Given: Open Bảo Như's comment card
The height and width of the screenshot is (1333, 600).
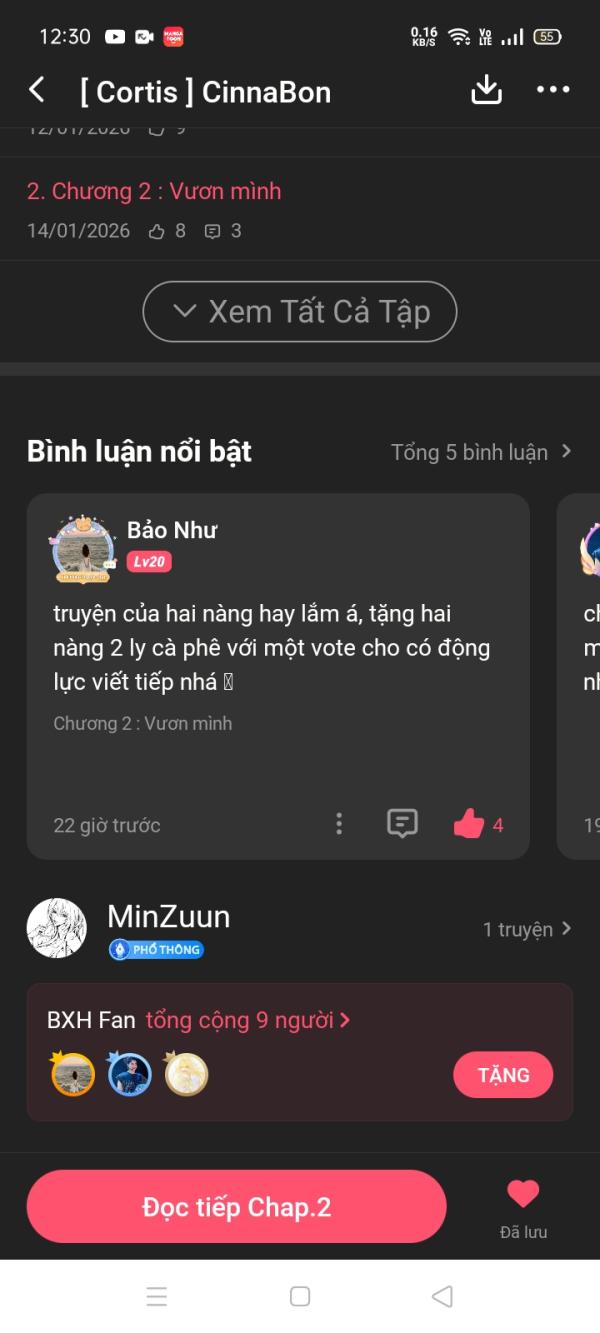Looking at the screenshot, I should tap(278, 676).
